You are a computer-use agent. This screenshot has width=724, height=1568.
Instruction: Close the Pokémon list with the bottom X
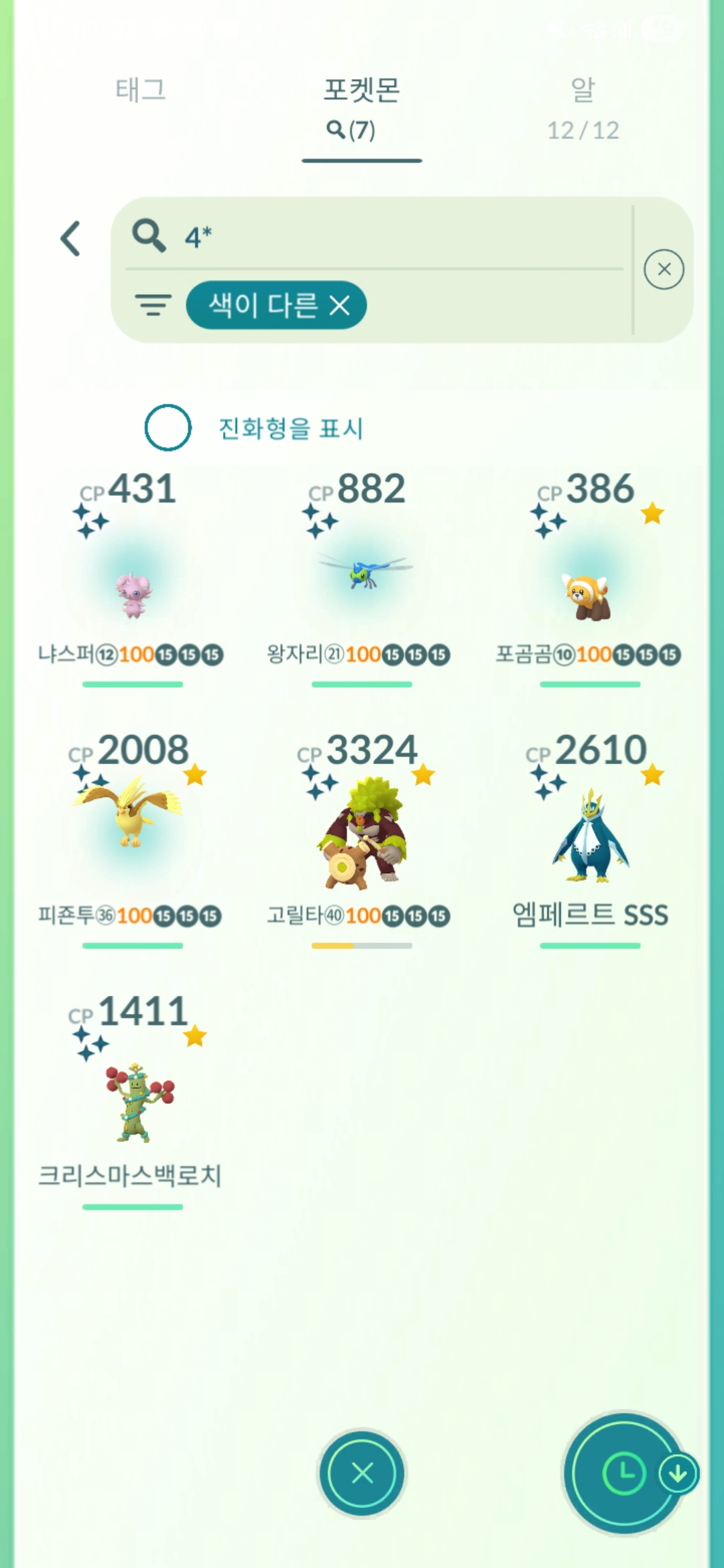tap(362, 1474)
